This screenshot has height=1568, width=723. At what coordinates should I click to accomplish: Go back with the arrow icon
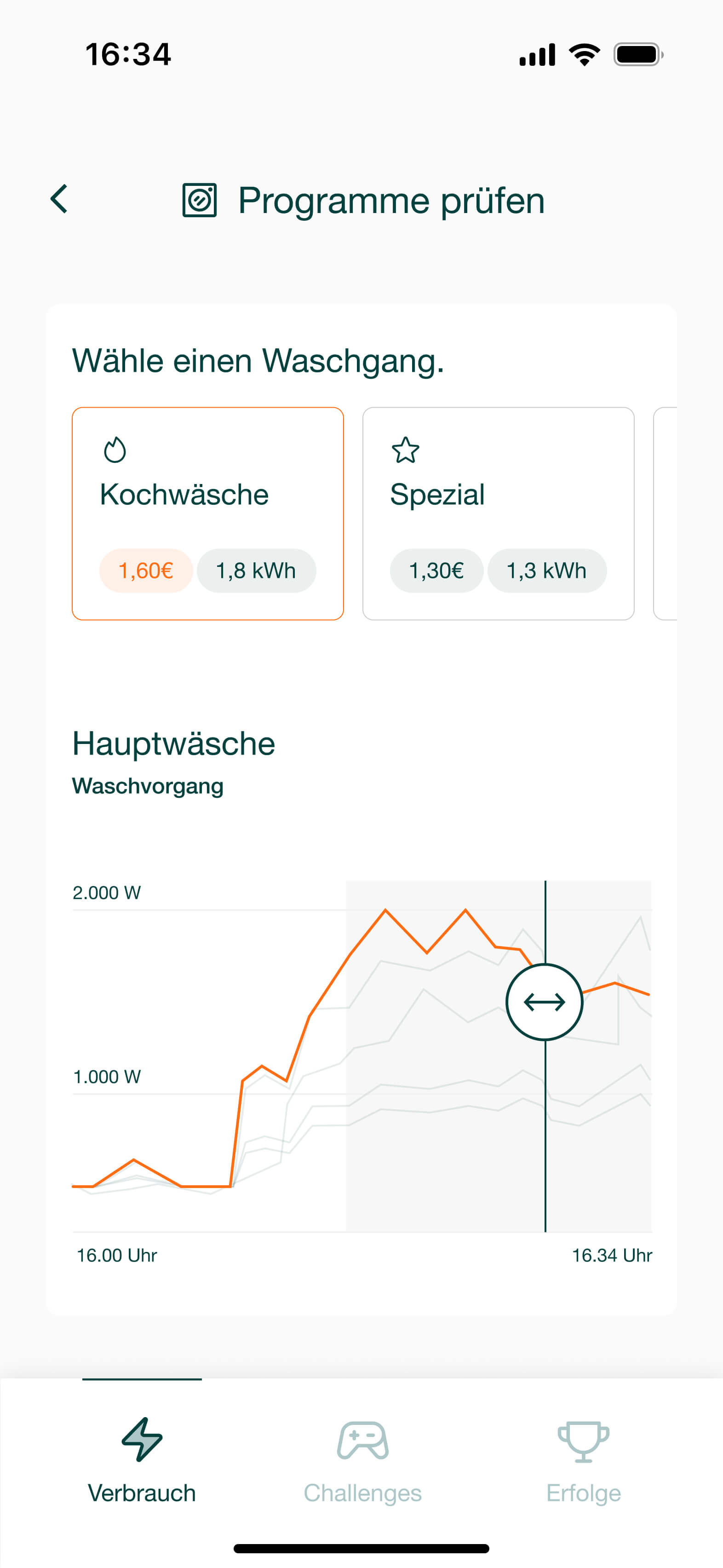tap(58, 199)
